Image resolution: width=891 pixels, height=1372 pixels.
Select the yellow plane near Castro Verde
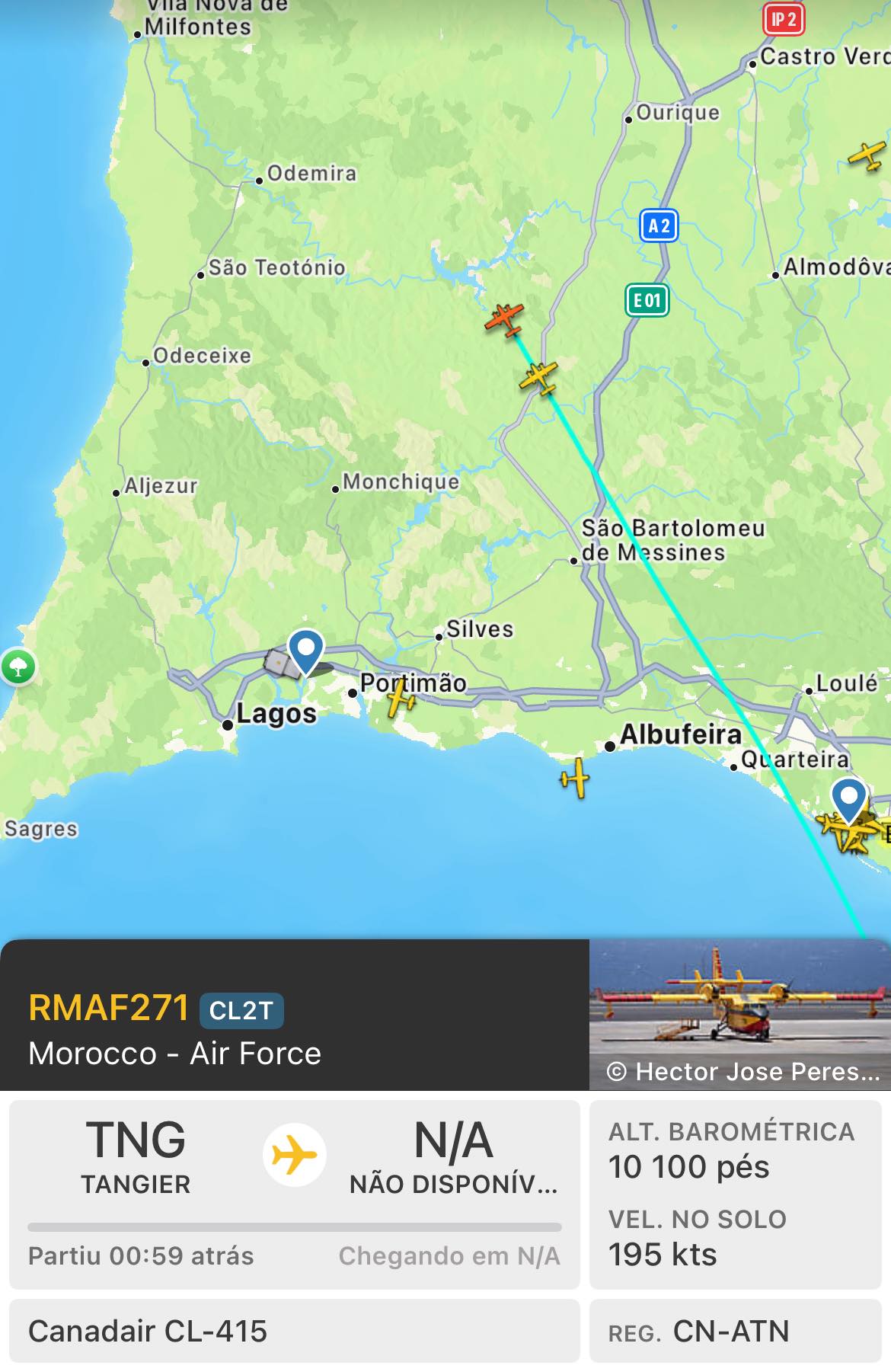point(868,155)
